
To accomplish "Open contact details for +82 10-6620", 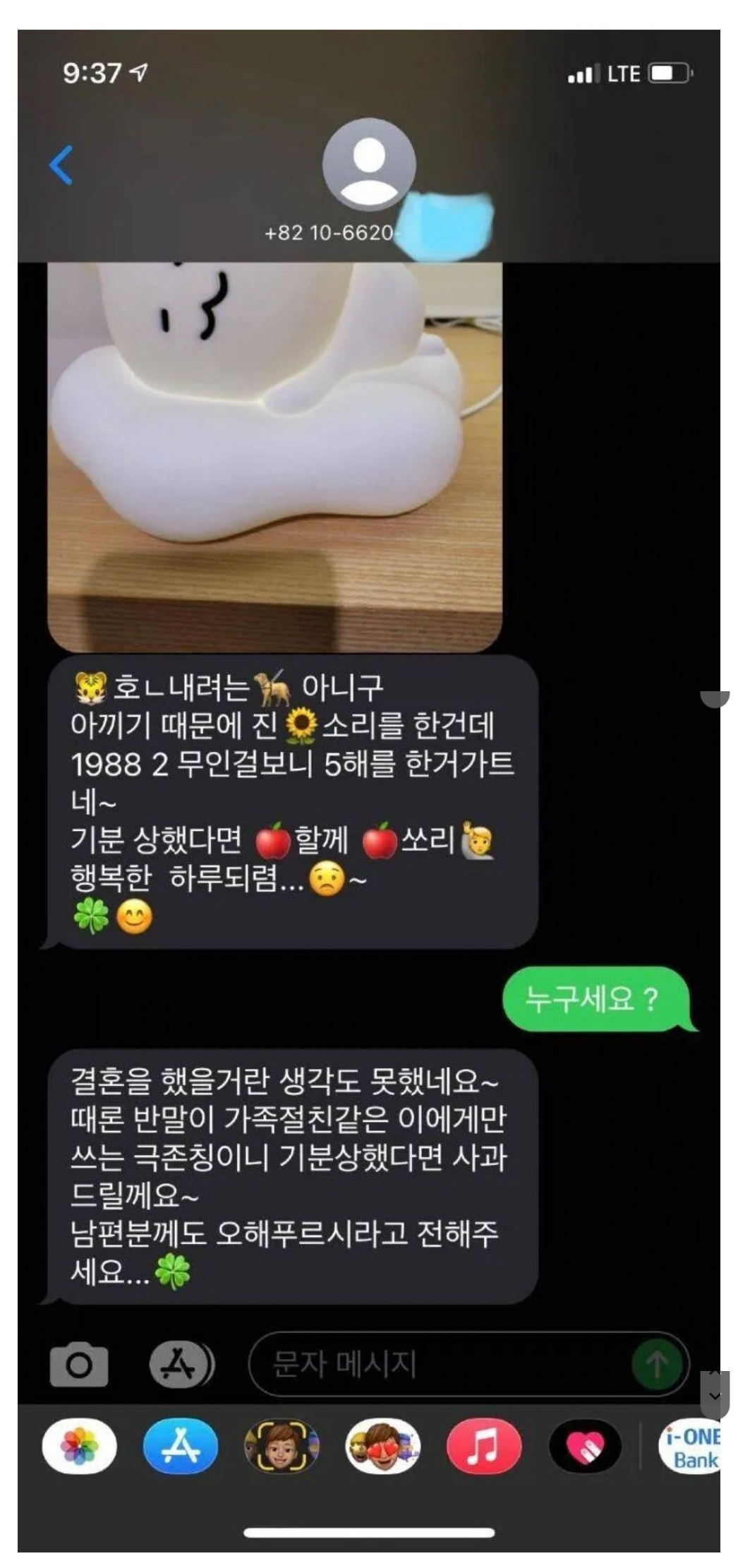I will point(368,166).
